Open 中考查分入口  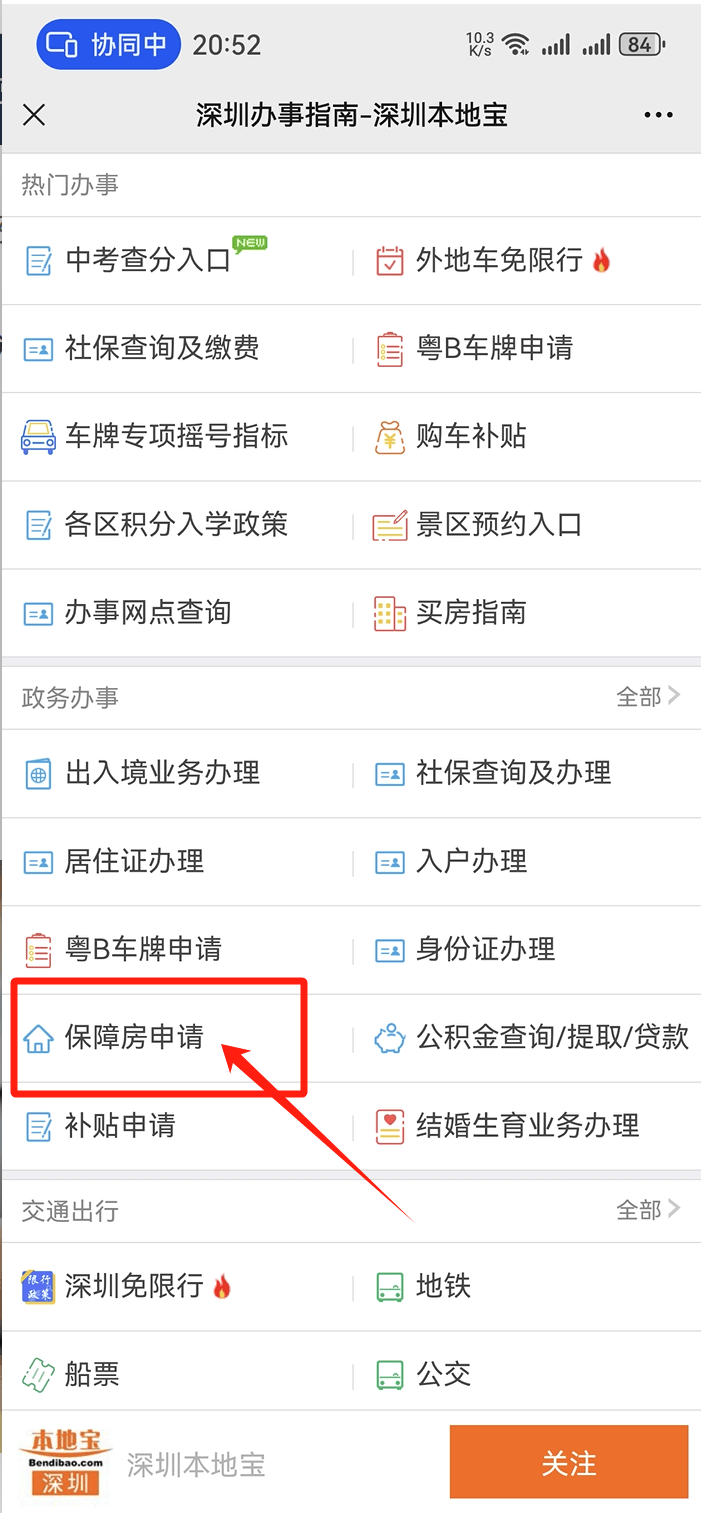pyautogui.click(x=147, y=261)
